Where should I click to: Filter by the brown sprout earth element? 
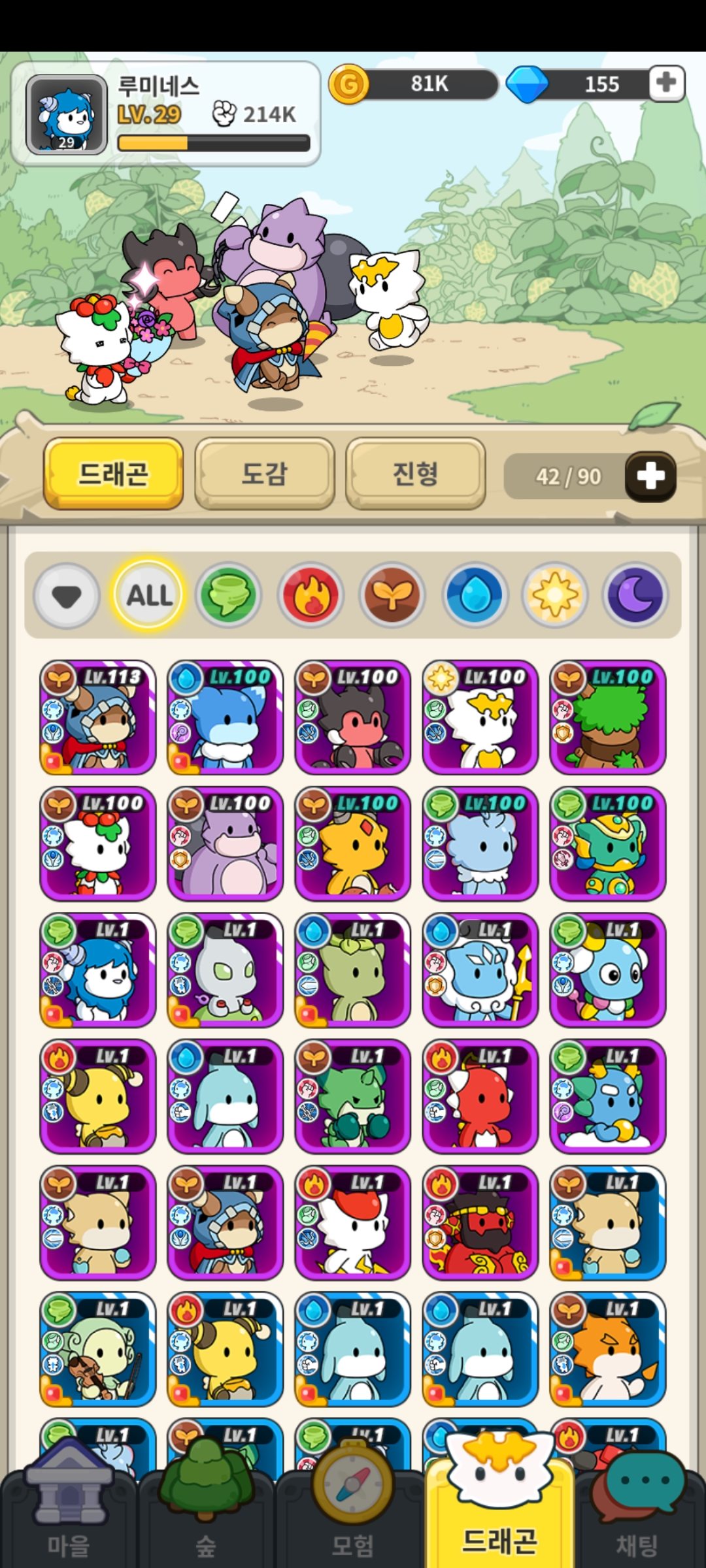[392, 595]
